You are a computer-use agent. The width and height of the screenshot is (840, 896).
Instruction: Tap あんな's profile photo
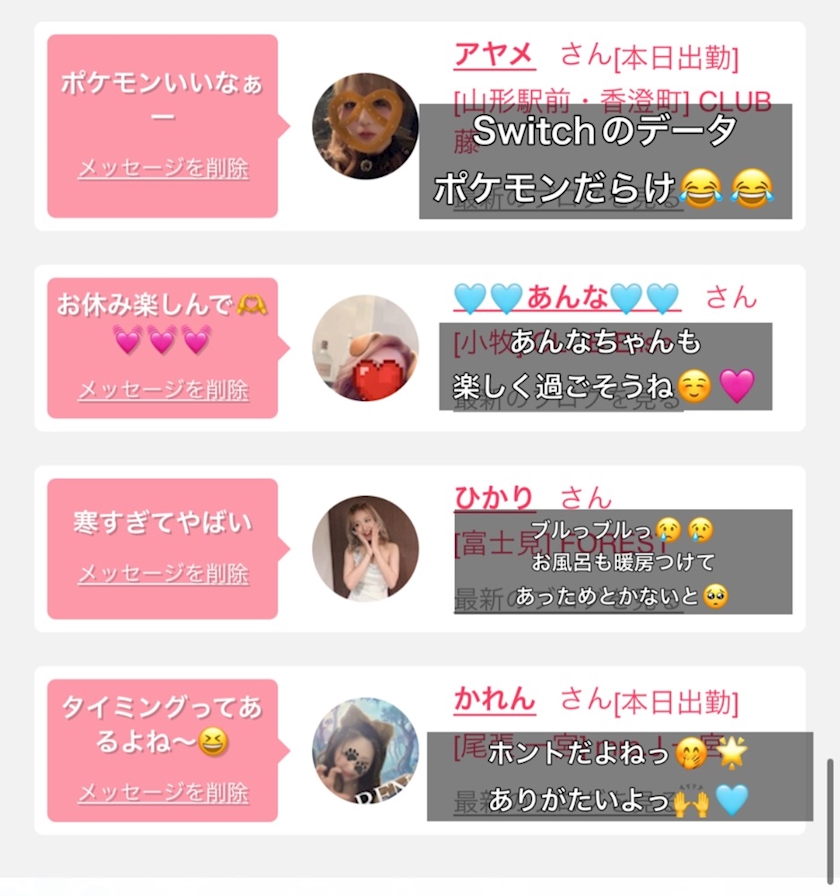click(365, 347)
